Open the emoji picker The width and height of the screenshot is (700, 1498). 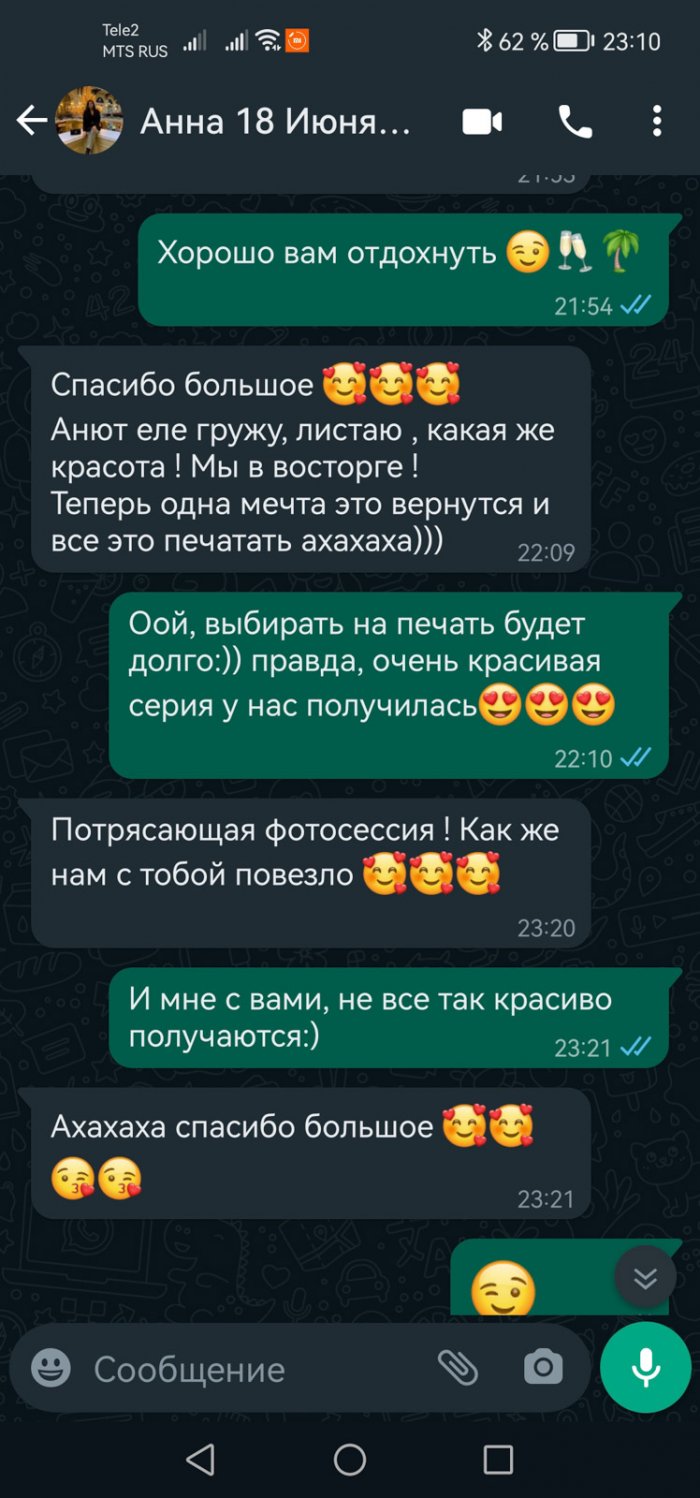click(51, 1368)
